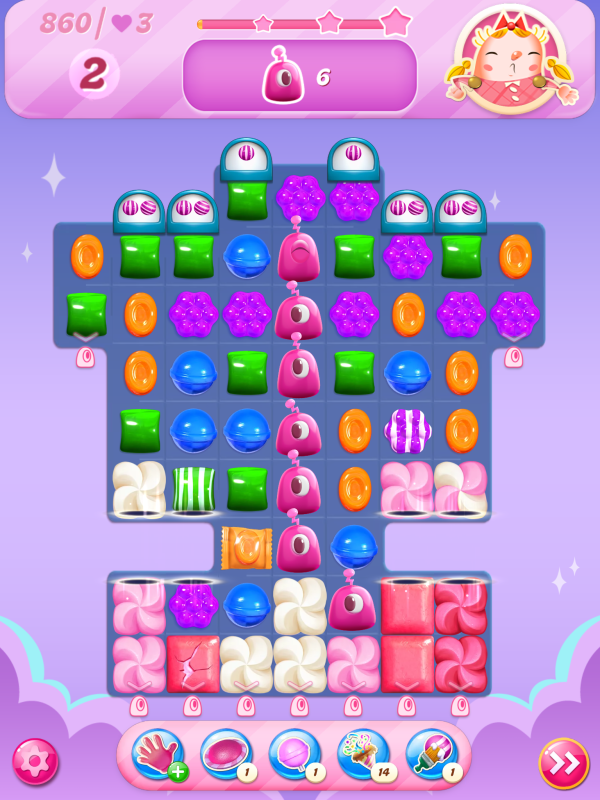
Task: Open the settings flower button
Action: 35,762
